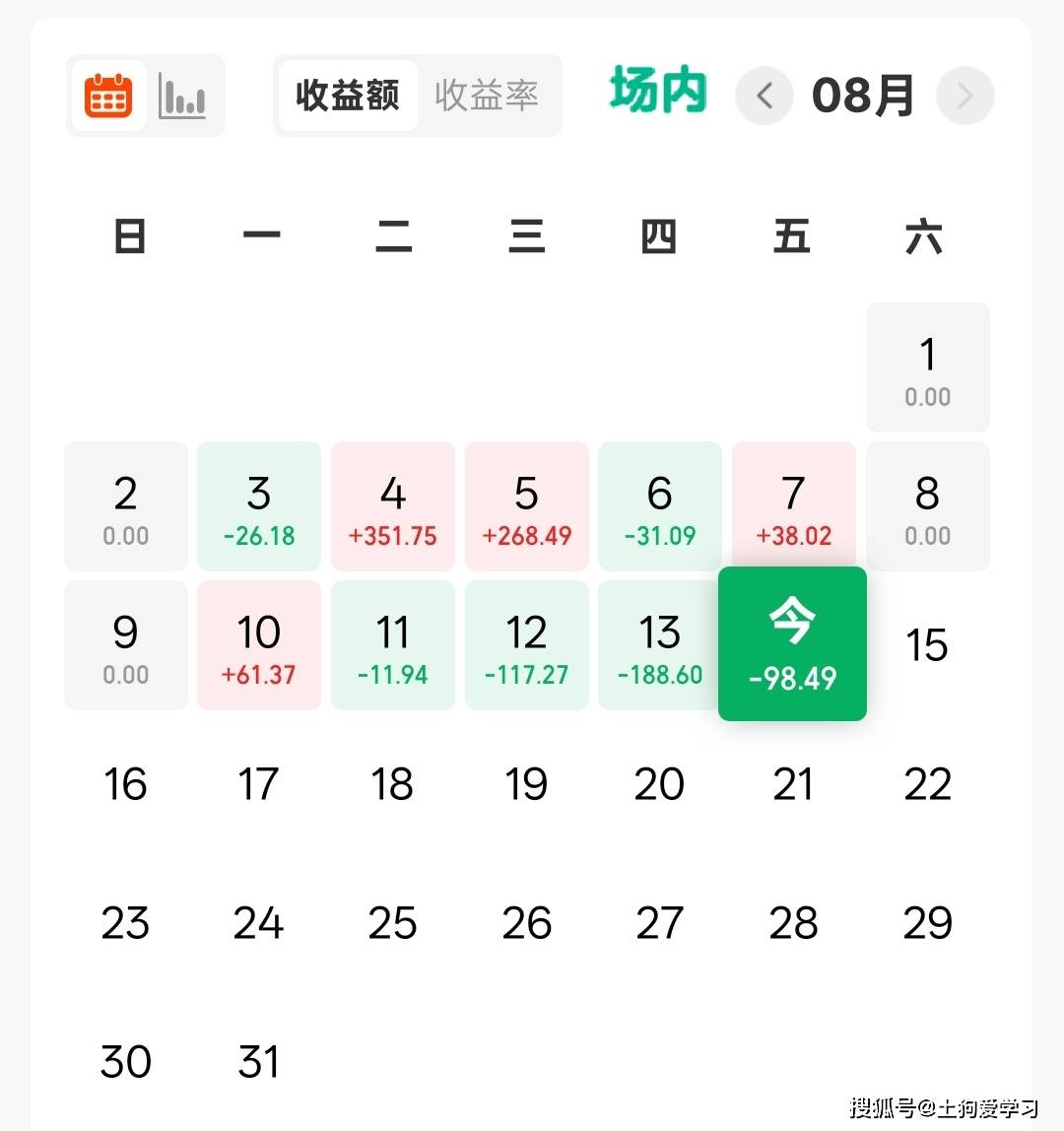Open day 10 with +61.37
The image size is (1064, 1131).
pyautogui.click(x=259, y=645)
